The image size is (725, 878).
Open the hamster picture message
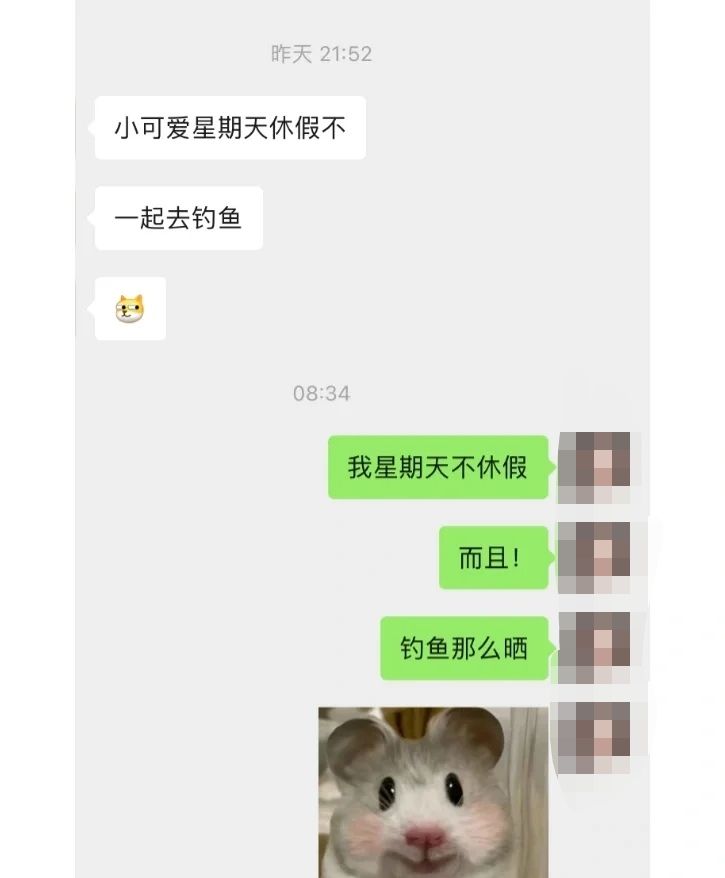tap(433, 792)
